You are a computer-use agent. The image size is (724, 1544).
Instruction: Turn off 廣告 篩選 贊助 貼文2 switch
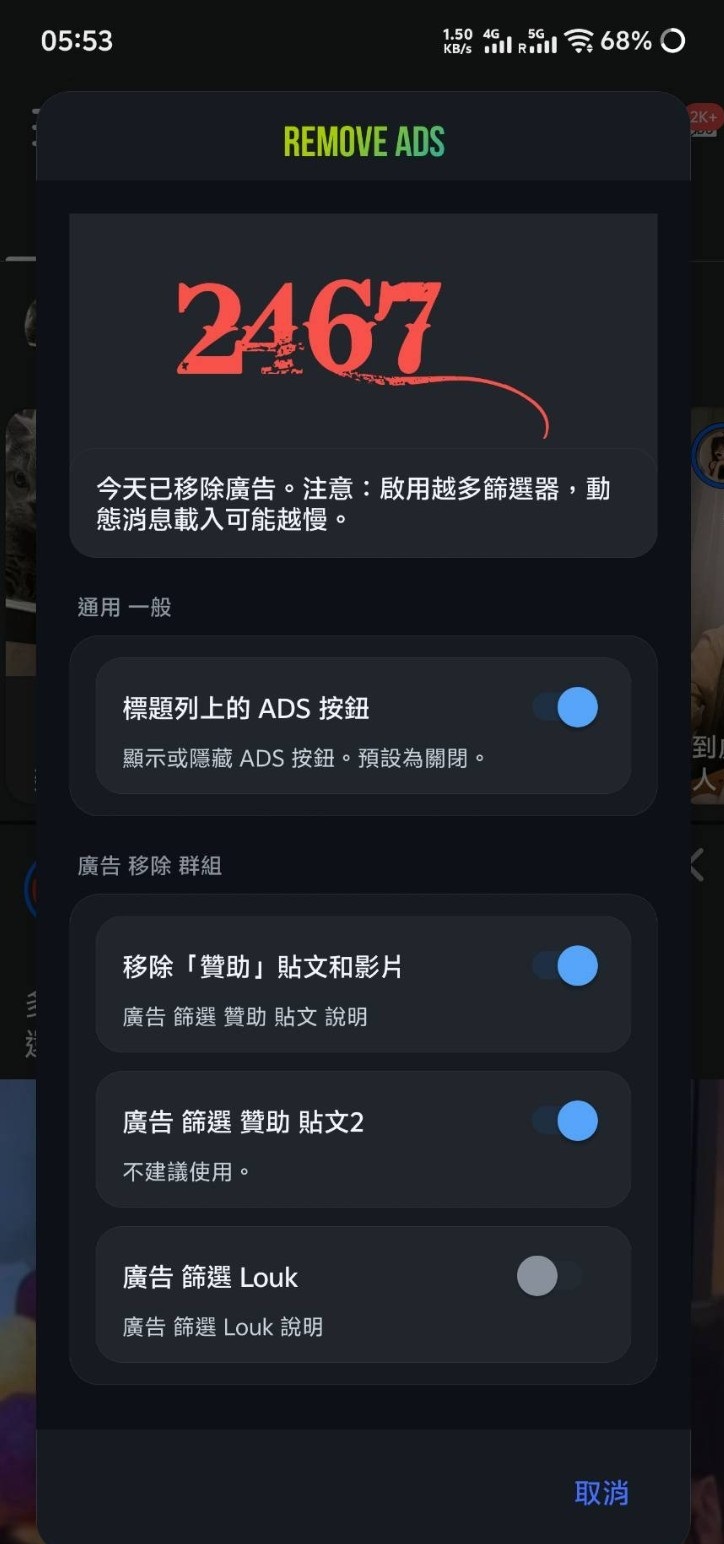(x=565, y=1121)
